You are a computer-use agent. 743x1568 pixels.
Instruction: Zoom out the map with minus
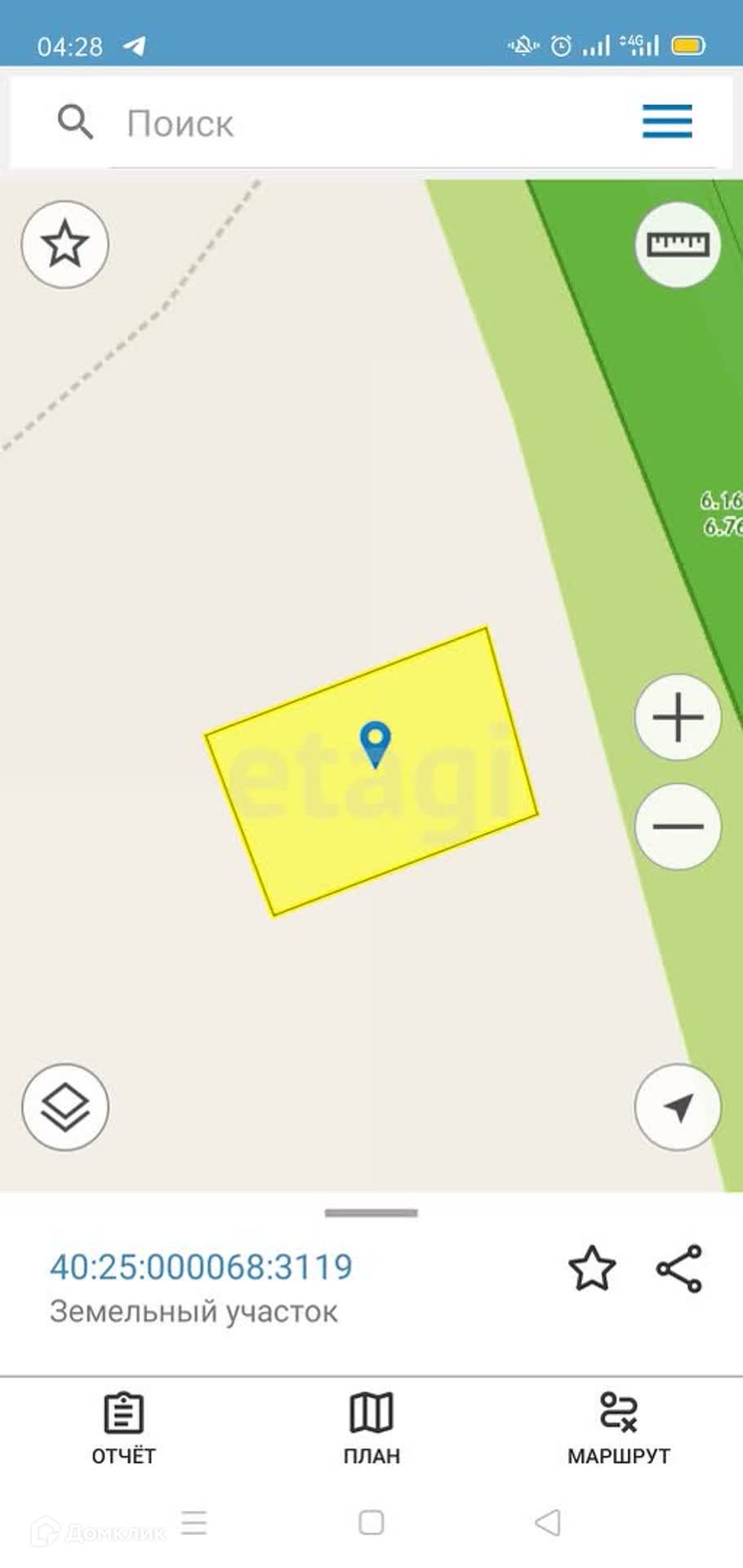tap(678, 826)
